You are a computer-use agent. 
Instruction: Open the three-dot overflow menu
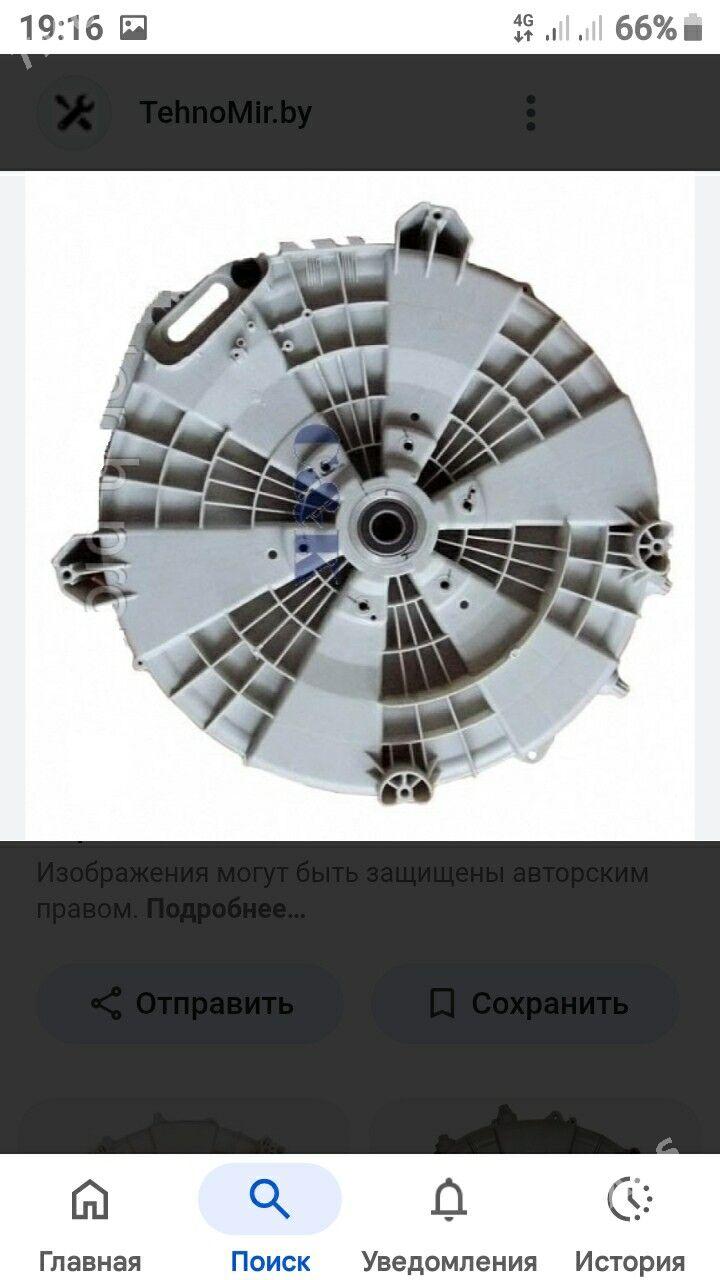[531, 113]
